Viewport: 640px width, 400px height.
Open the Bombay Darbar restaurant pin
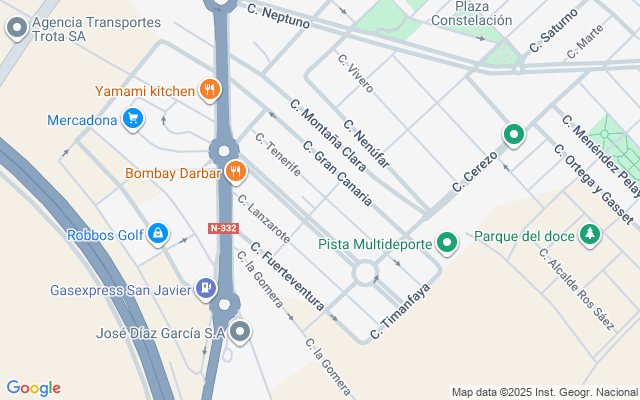click(235, 172)
